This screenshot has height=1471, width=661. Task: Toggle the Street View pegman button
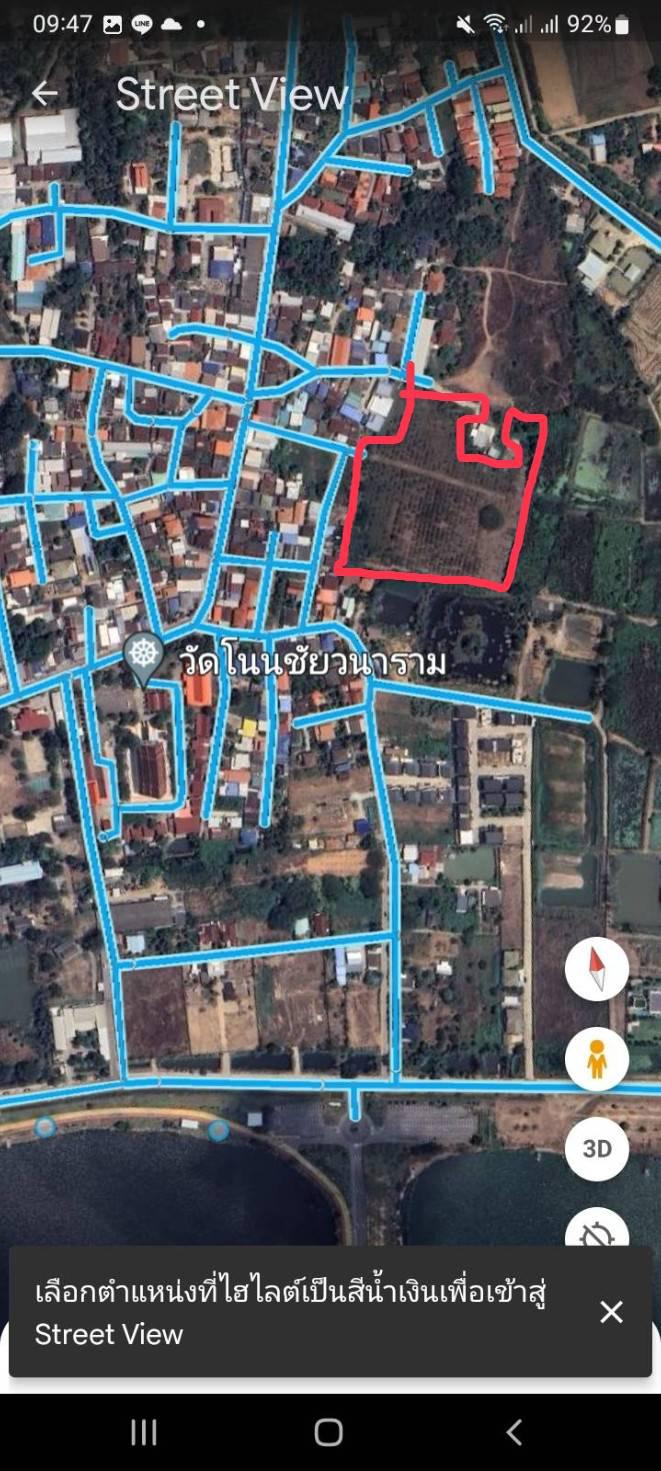point(597,1059)
